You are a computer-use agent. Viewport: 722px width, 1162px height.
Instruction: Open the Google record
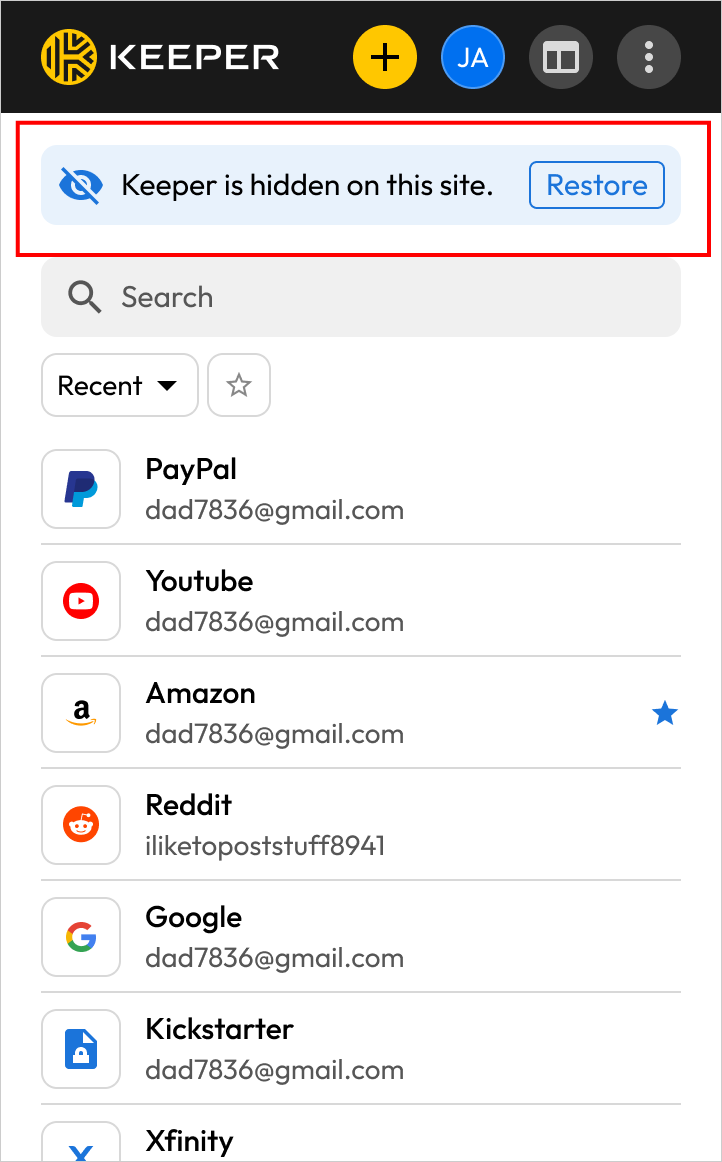pyautogui.click(x=361, y=937)
